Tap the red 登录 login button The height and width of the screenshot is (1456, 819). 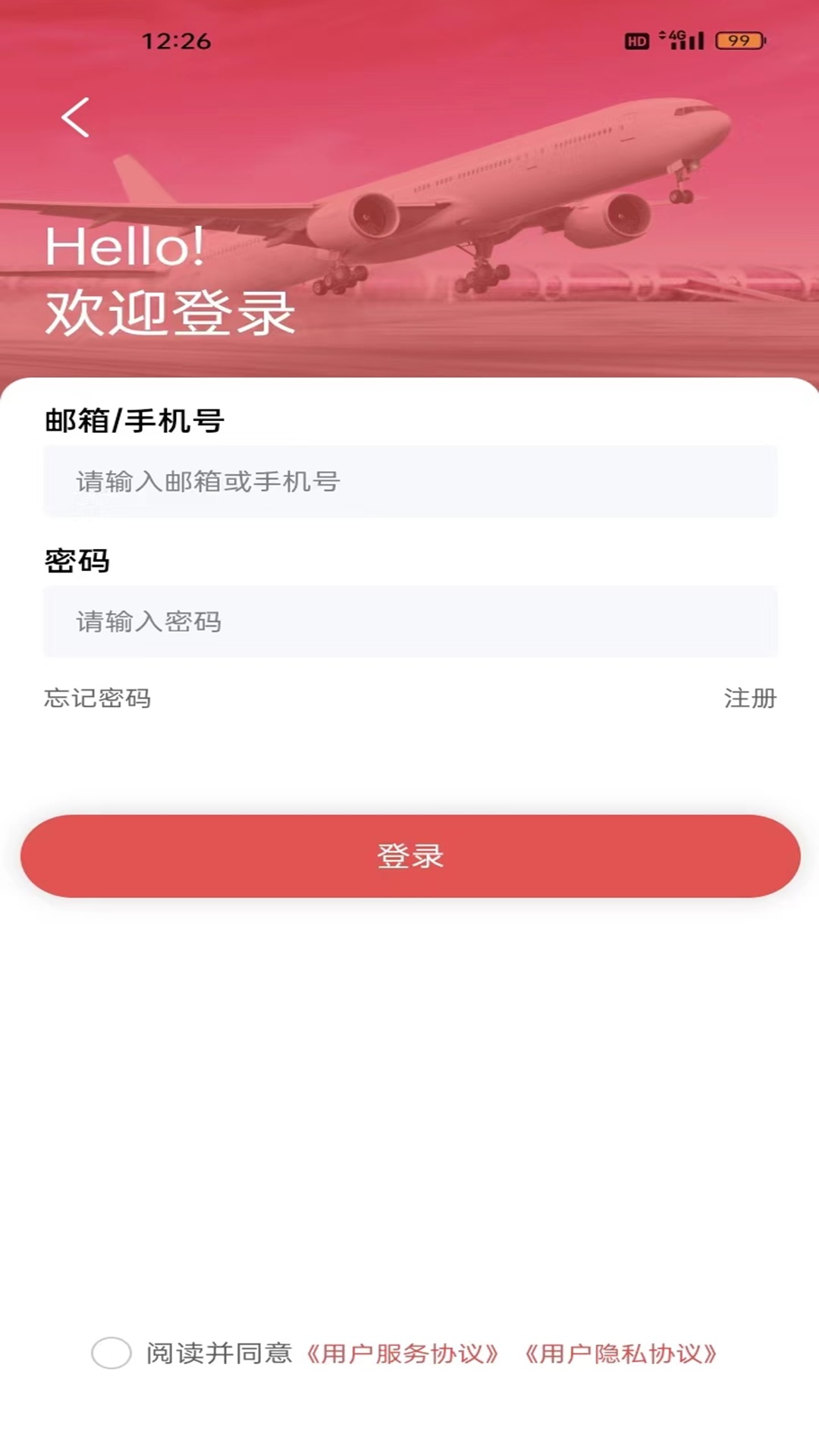click(x=409, y=856)
